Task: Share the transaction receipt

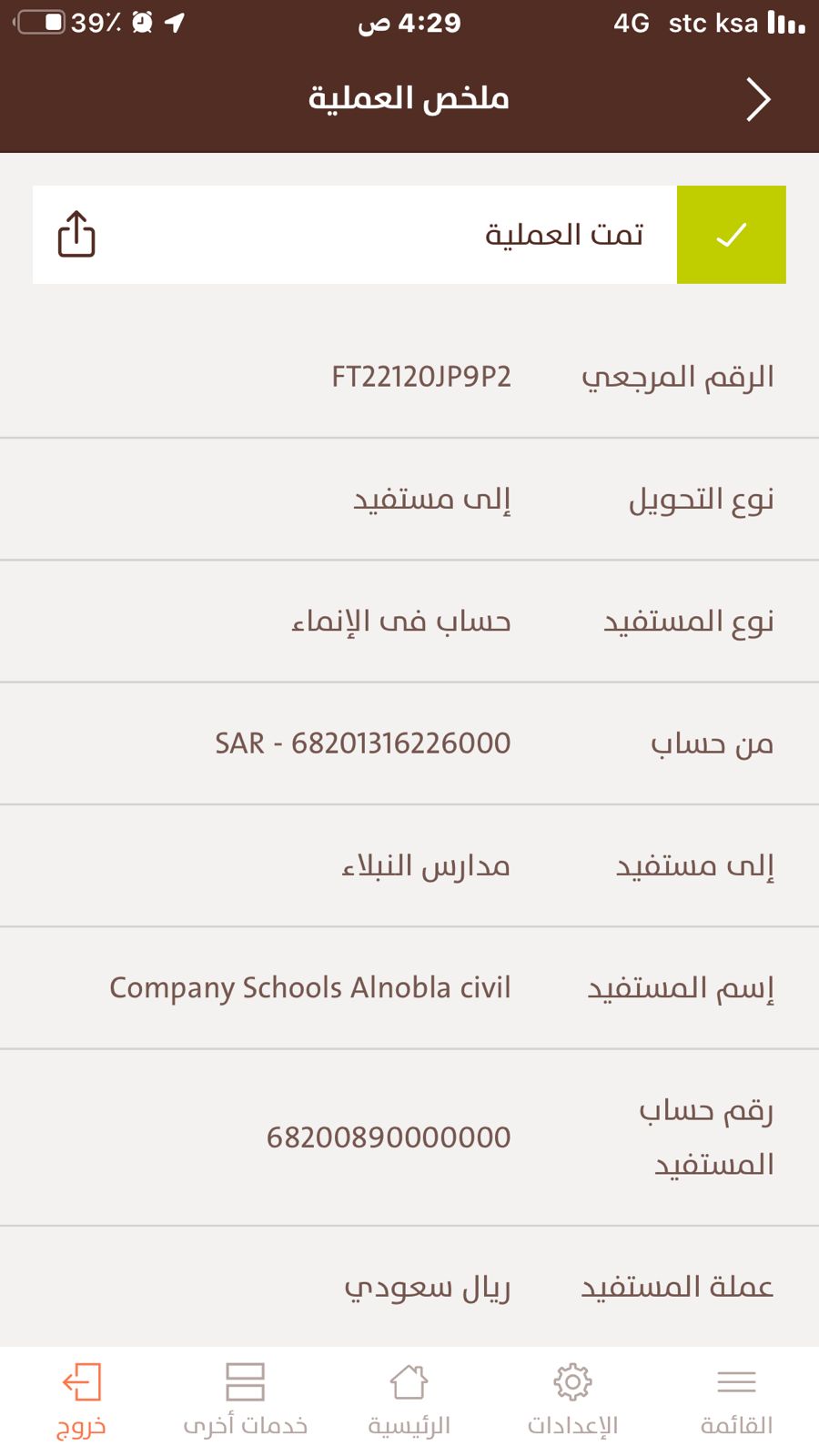Action: click(76, 234)
